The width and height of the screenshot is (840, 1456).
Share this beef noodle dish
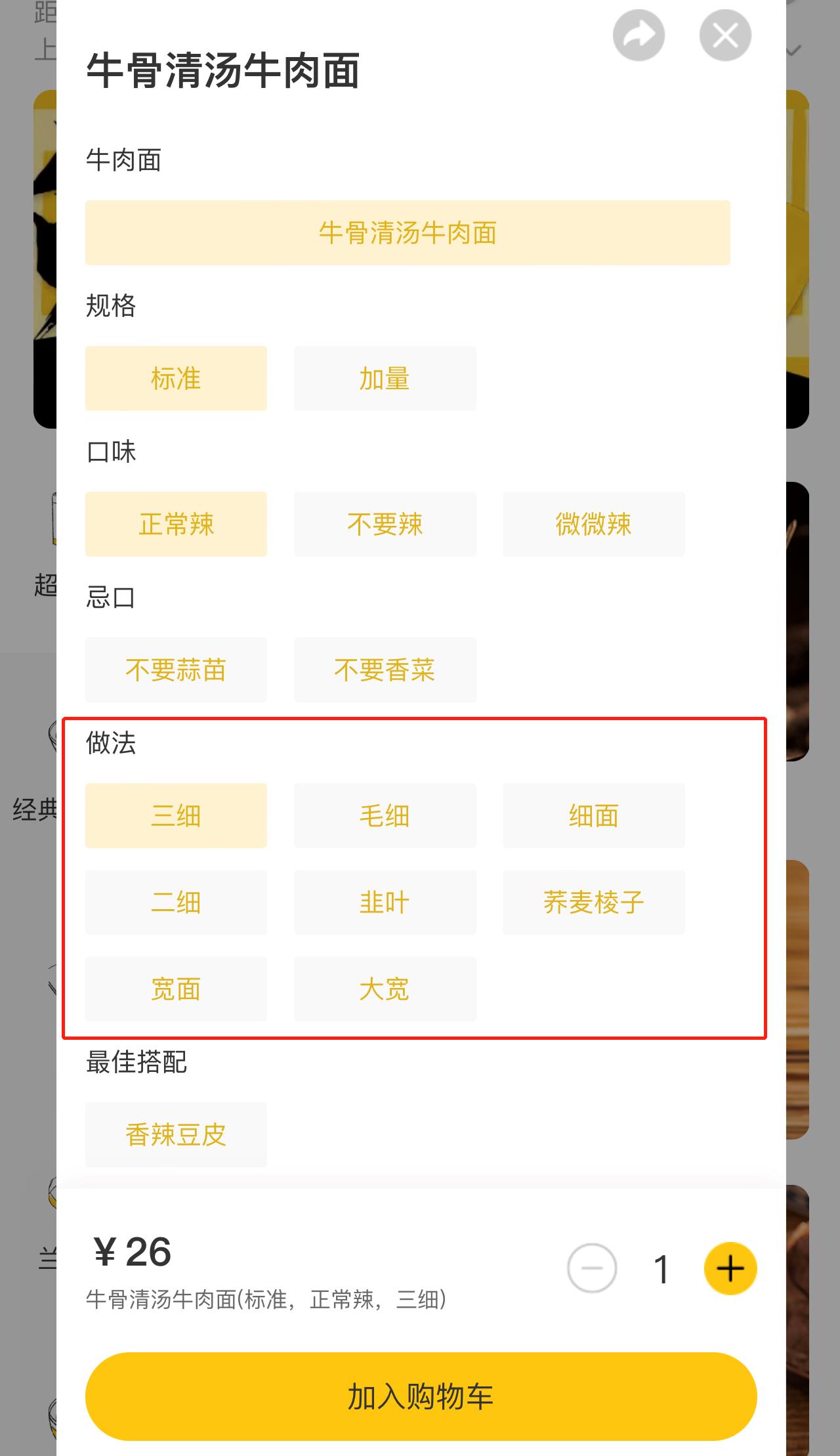639,36
